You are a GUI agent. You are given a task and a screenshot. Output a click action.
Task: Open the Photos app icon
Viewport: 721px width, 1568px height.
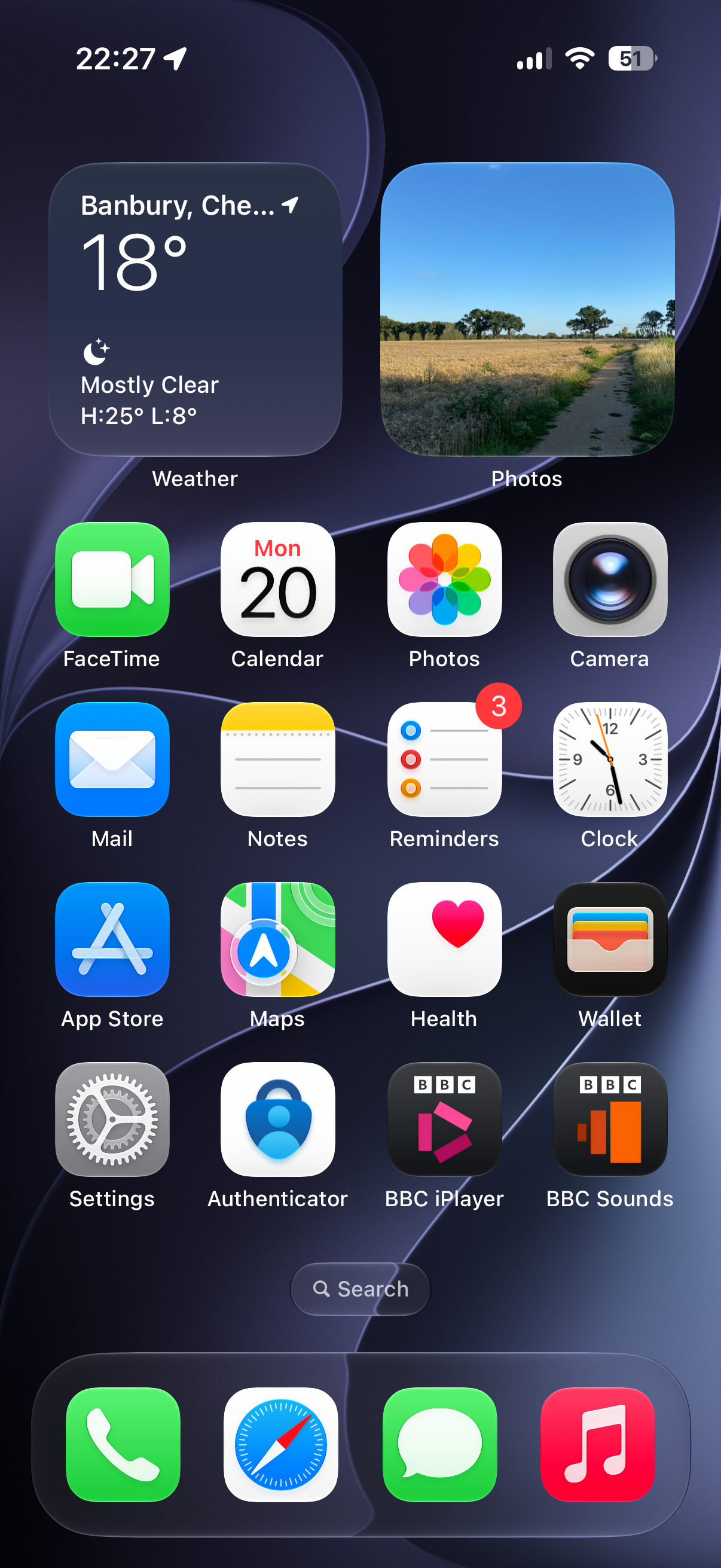(444, 579)
